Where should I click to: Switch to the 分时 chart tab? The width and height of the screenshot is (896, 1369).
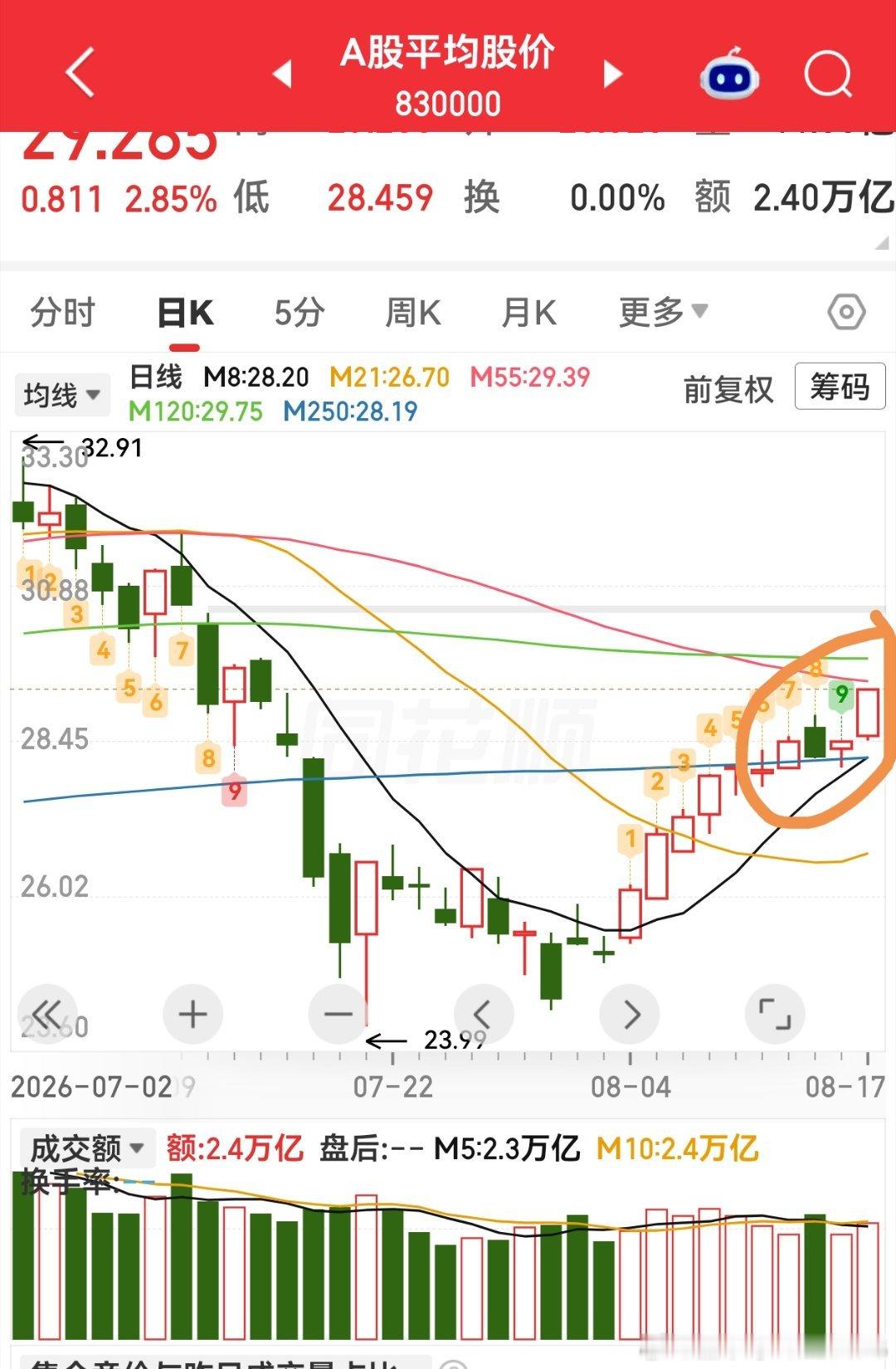(62, 313)
